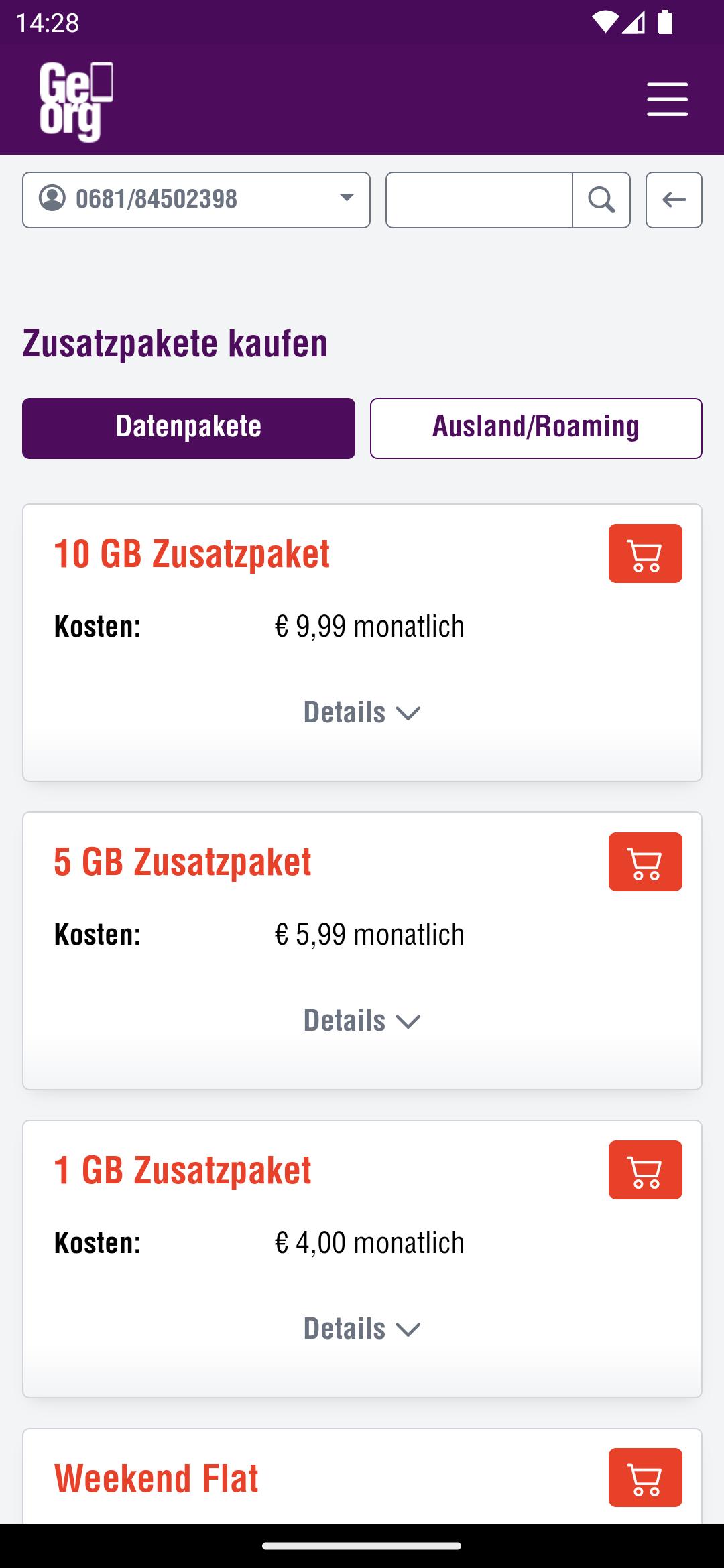Viewport: 724px width, 1568px height.
Task: Add Weekend Flat to cart
Action: pyautogui.click(x=645, y=1478)
